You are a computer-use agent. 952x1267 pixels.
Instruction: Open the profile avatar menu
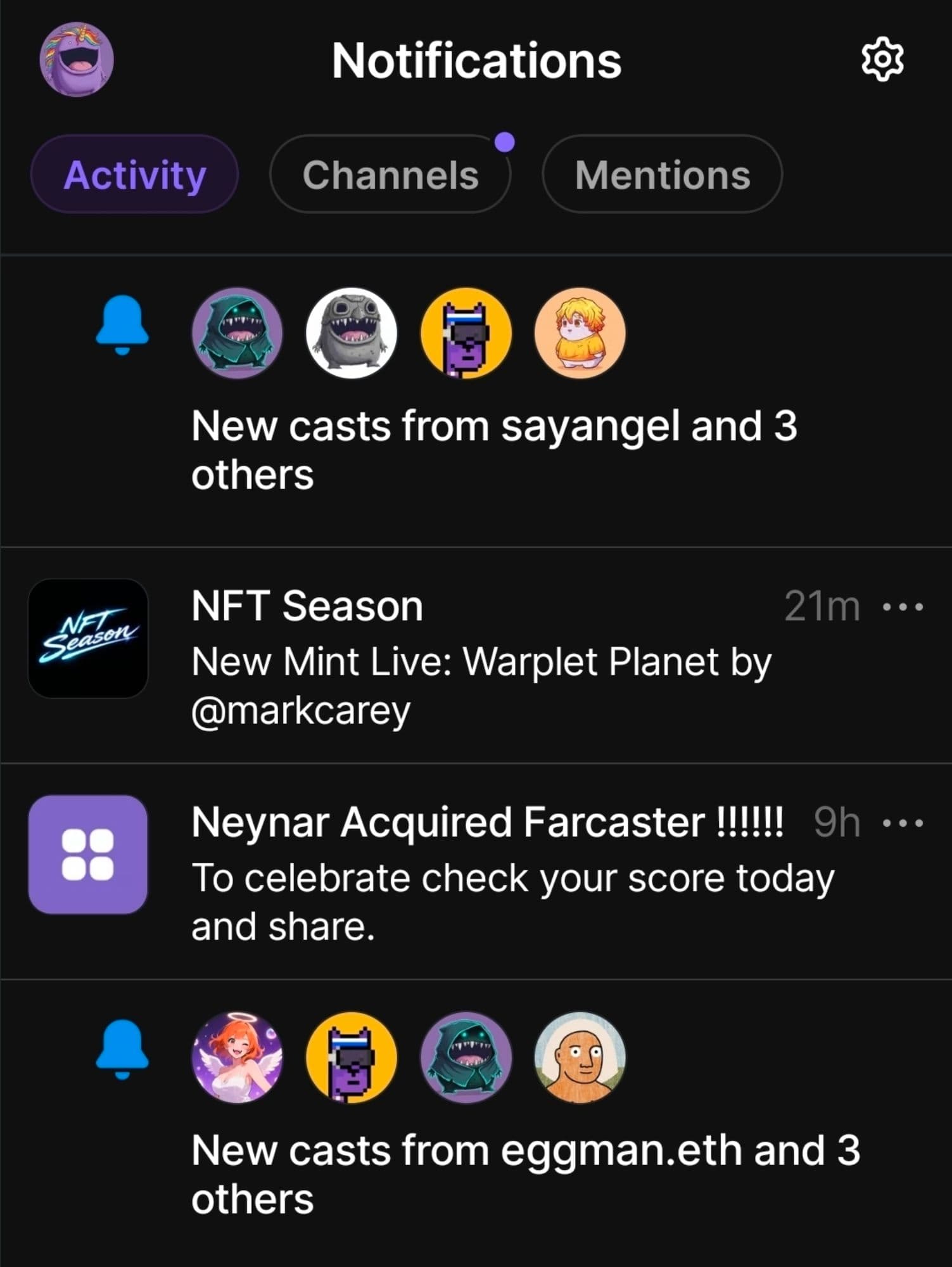pyautogui.click(x=77, y=60)
